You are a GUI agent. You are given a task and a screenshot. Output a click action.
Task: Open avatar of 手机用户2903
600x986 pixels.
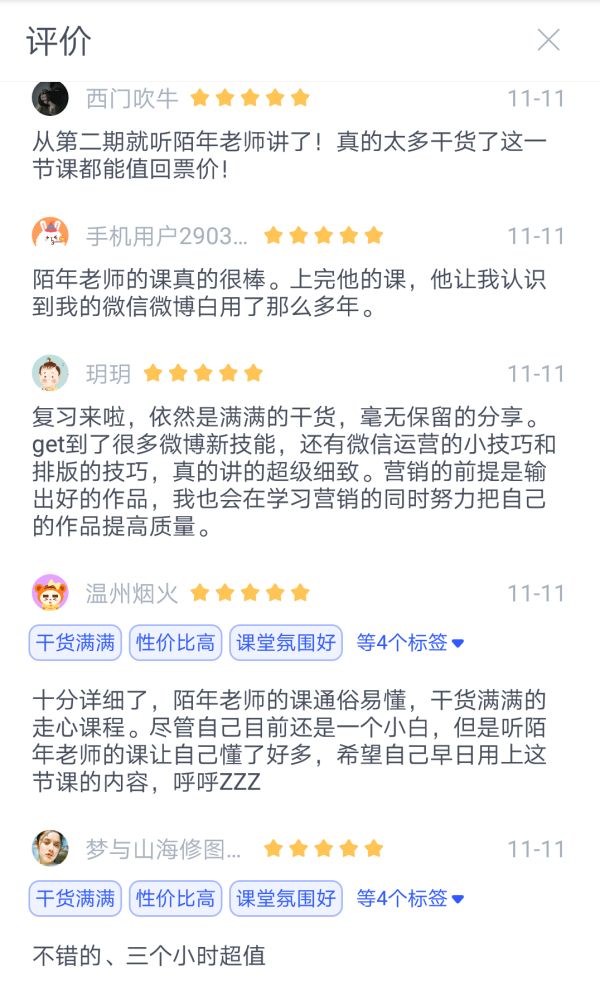(50, 235)
